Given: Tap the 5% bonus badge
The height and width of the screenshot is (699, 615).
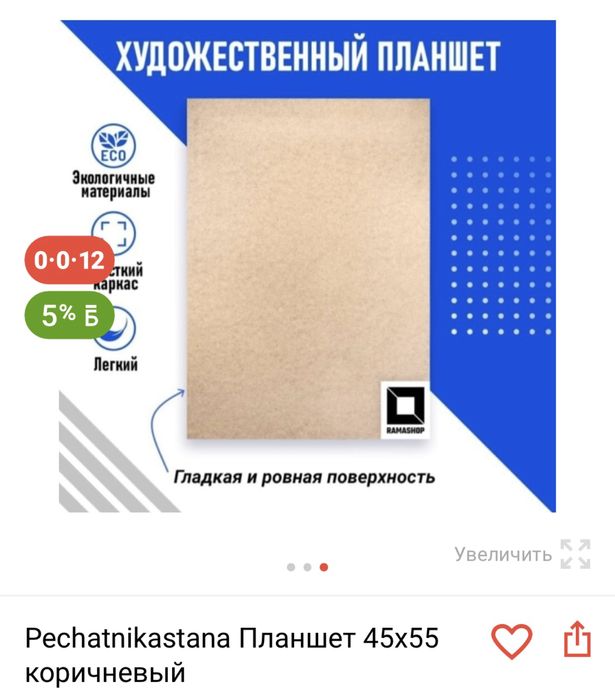Looking at the screenshot, I should [x=69, y=316].
